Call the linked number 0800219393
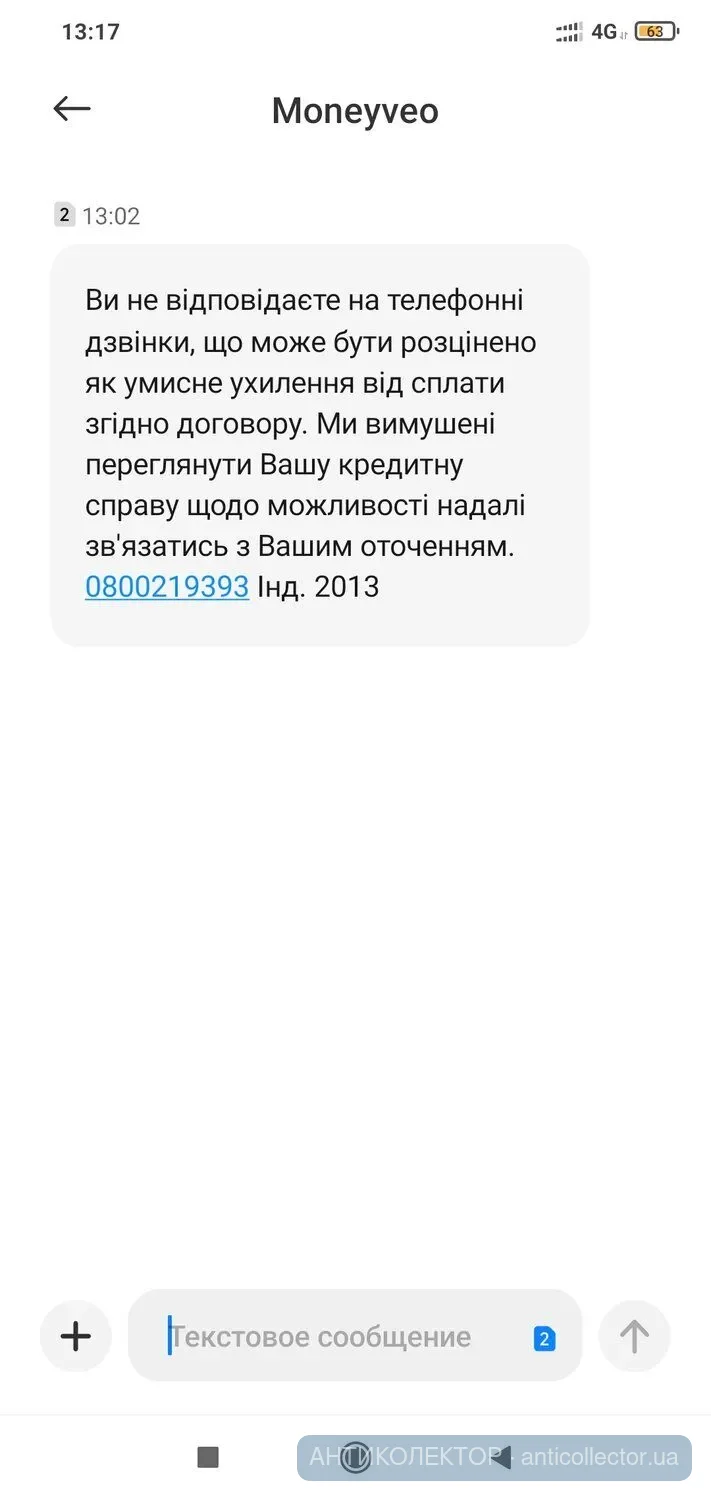Viewport: 711px width, 1500px height. click(166, 586)
